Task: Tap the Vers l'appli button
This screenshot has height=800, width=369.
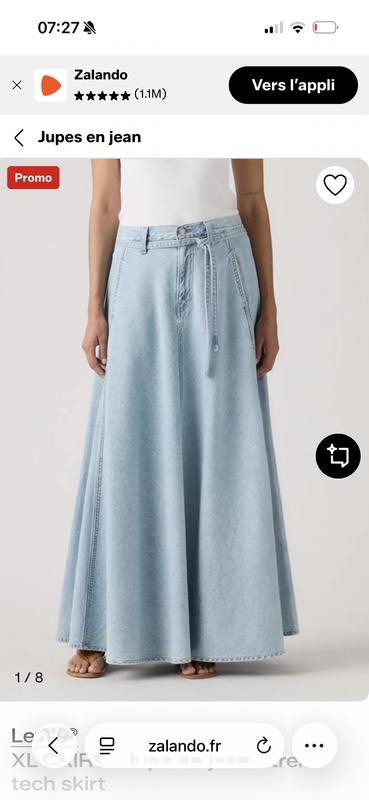Action: 293,85
